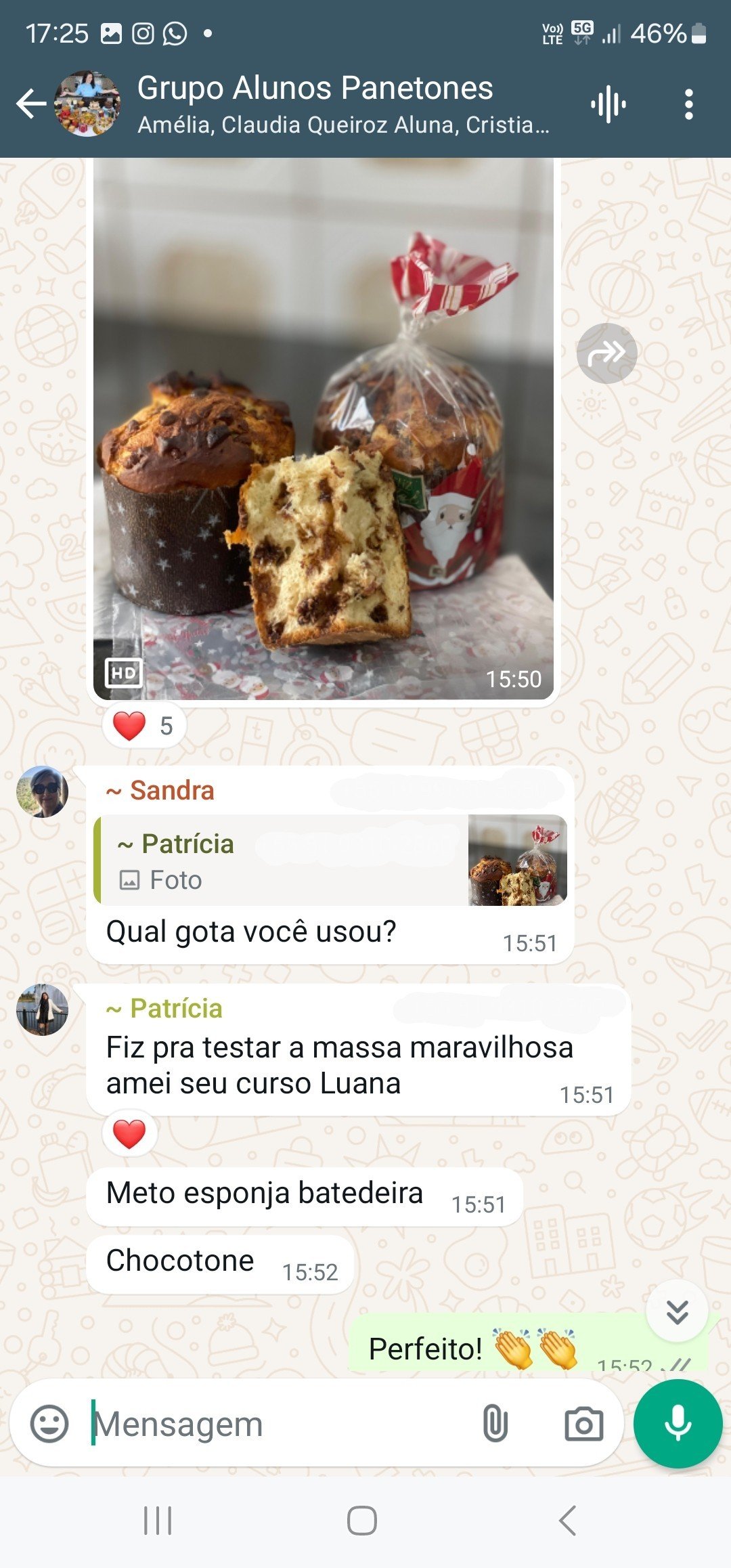Open the camera to take a photo
This screenshot has height=1568, width=731.
[583, 1423]
